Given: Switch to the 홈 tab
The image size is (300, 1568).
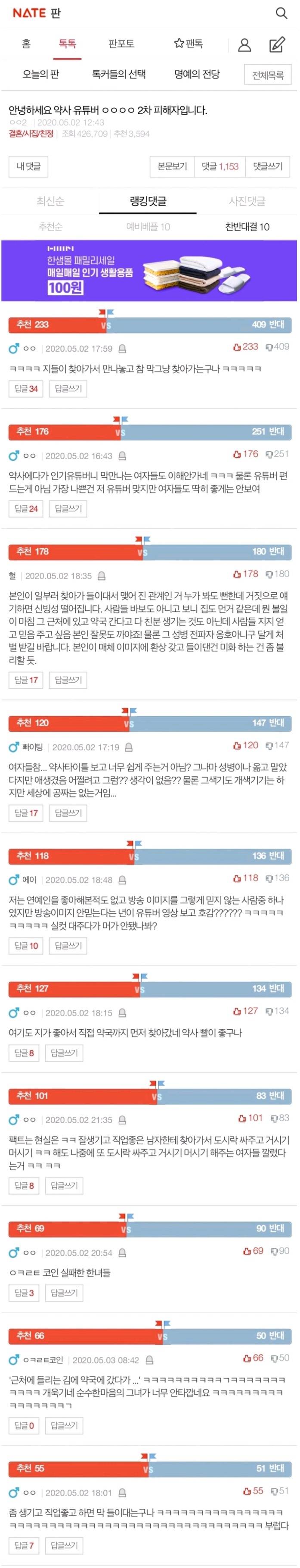Looking at the screenshot, I should (x=26, y=44).
